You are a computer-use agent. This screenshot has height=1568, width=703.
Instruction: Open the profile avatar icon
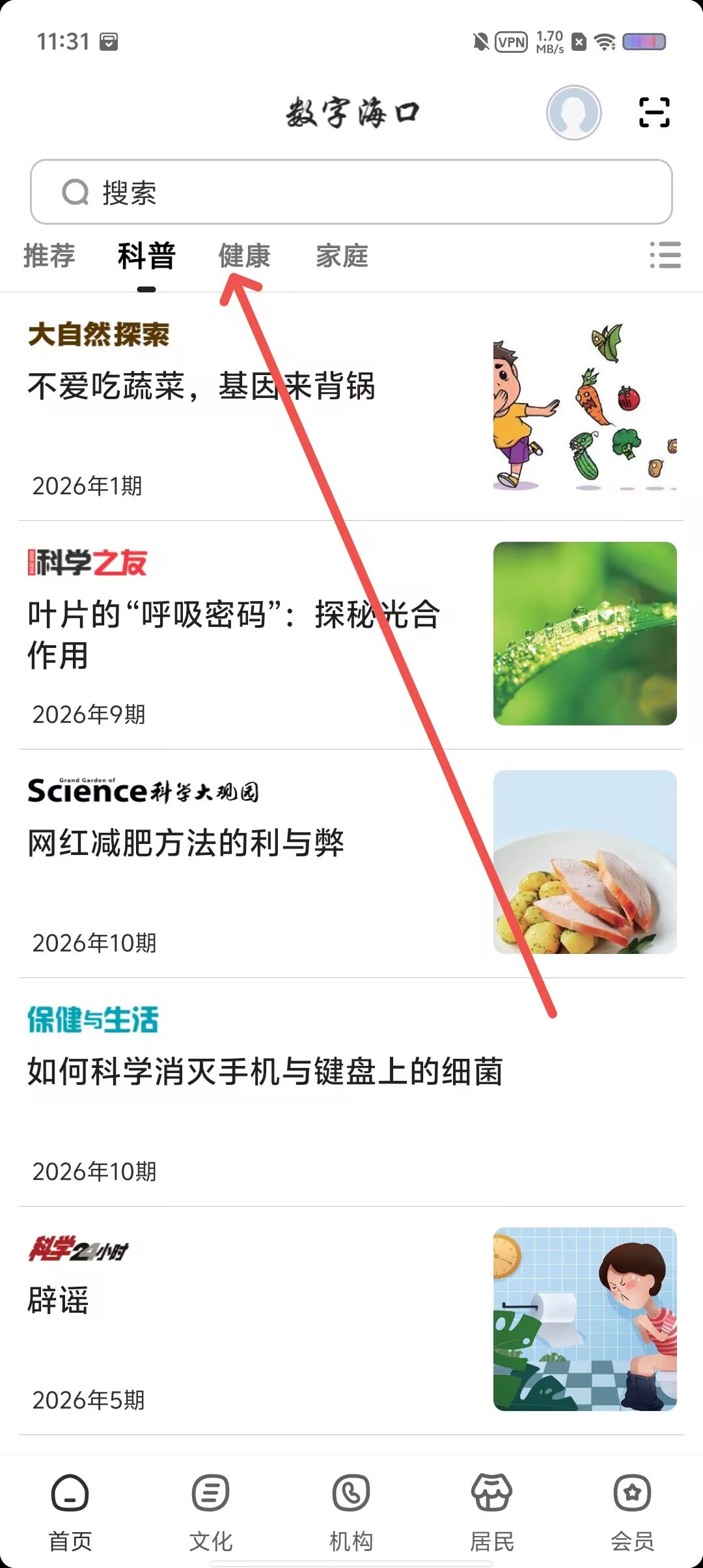click(x=573, y=113)
